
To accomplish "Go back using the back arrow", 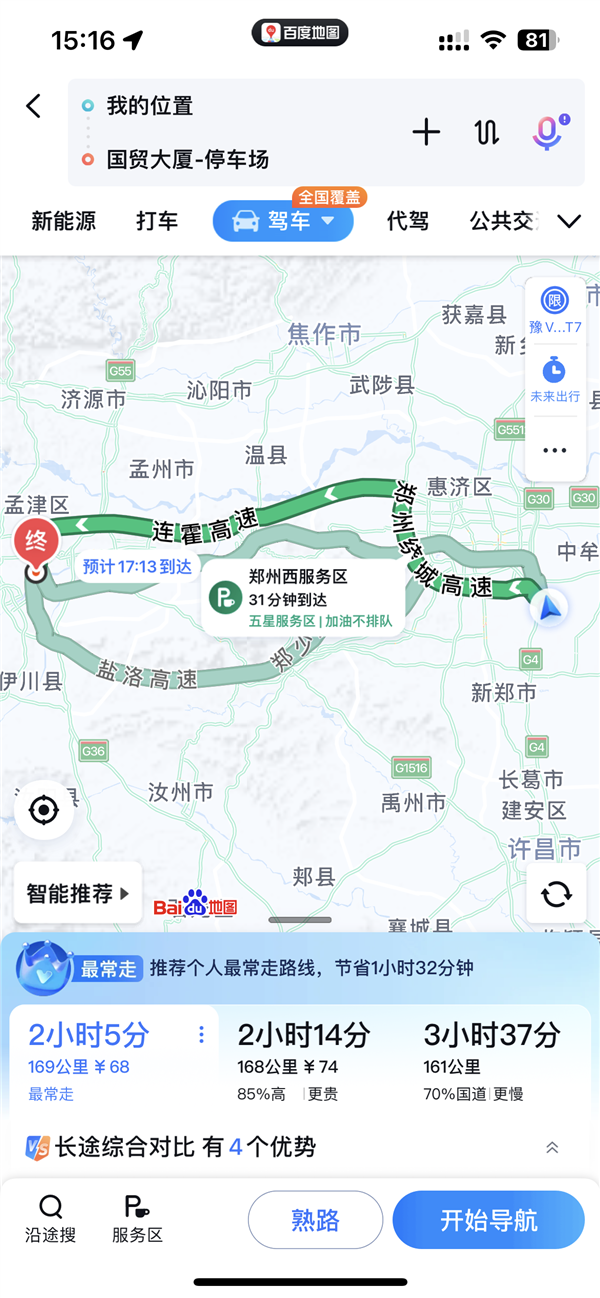I will 34,106.
